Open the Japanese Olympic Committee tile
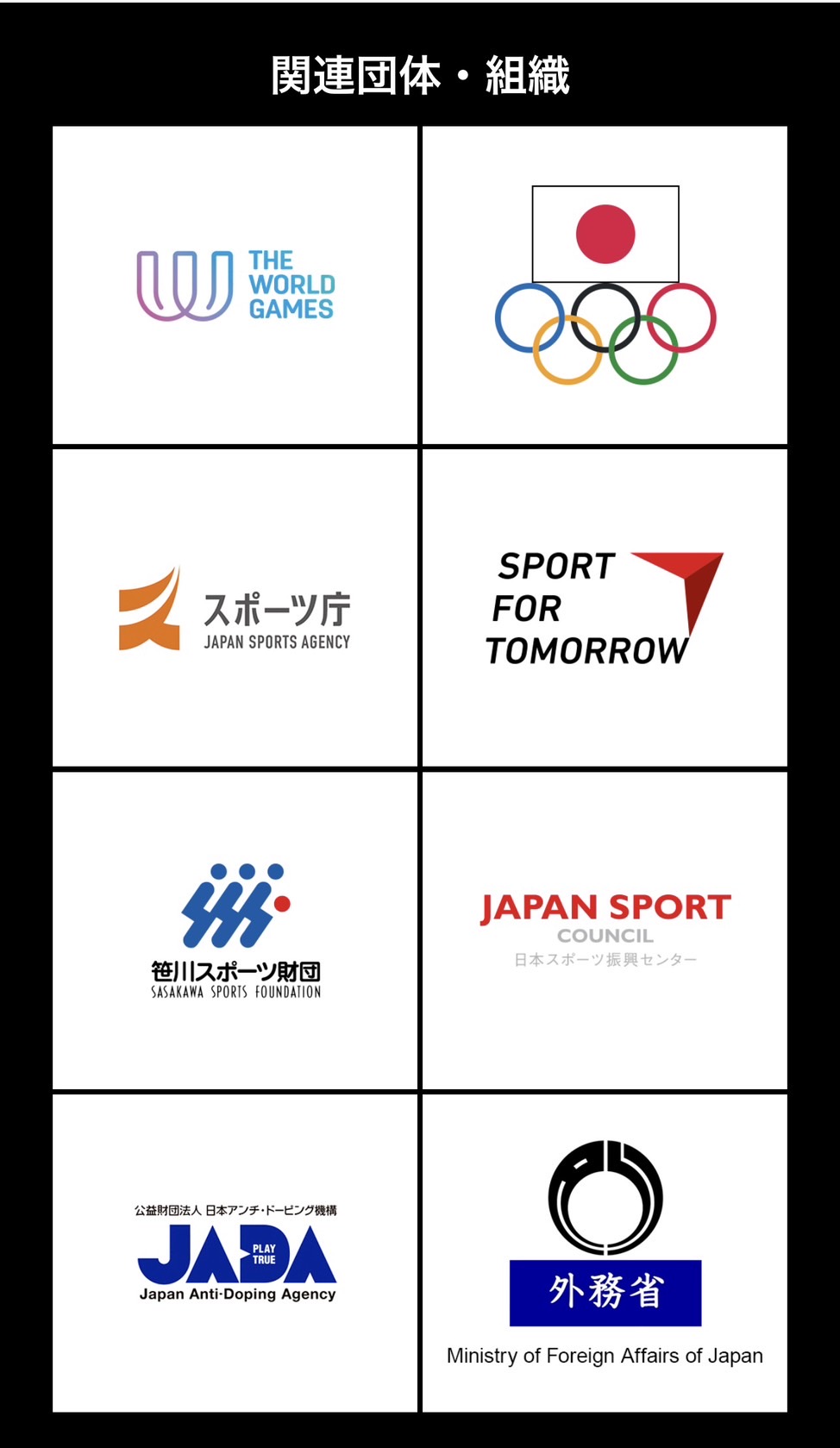This screenshot has height=1448, width=840. point(605,285)
